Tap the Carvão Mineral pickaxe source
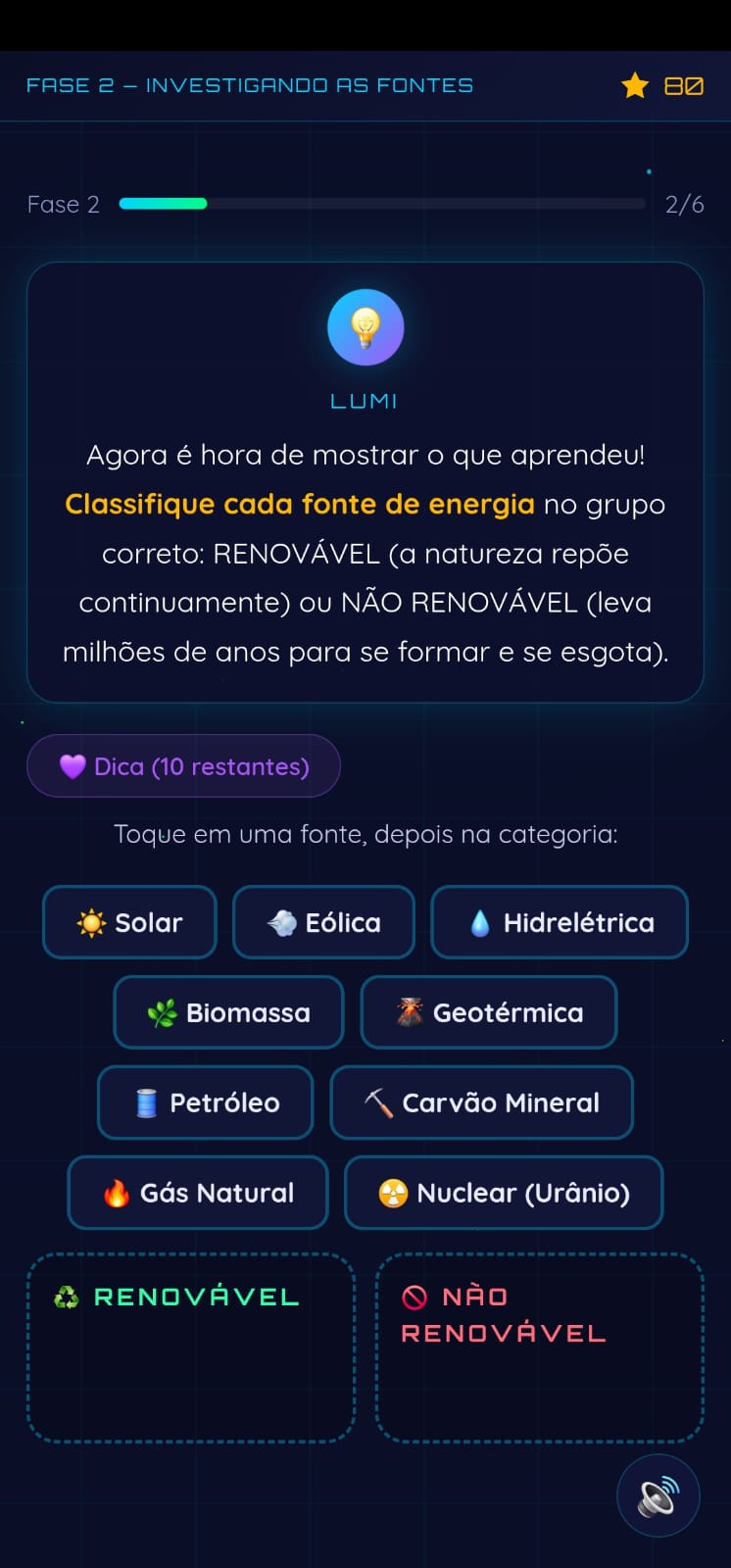 point(481,1102)
